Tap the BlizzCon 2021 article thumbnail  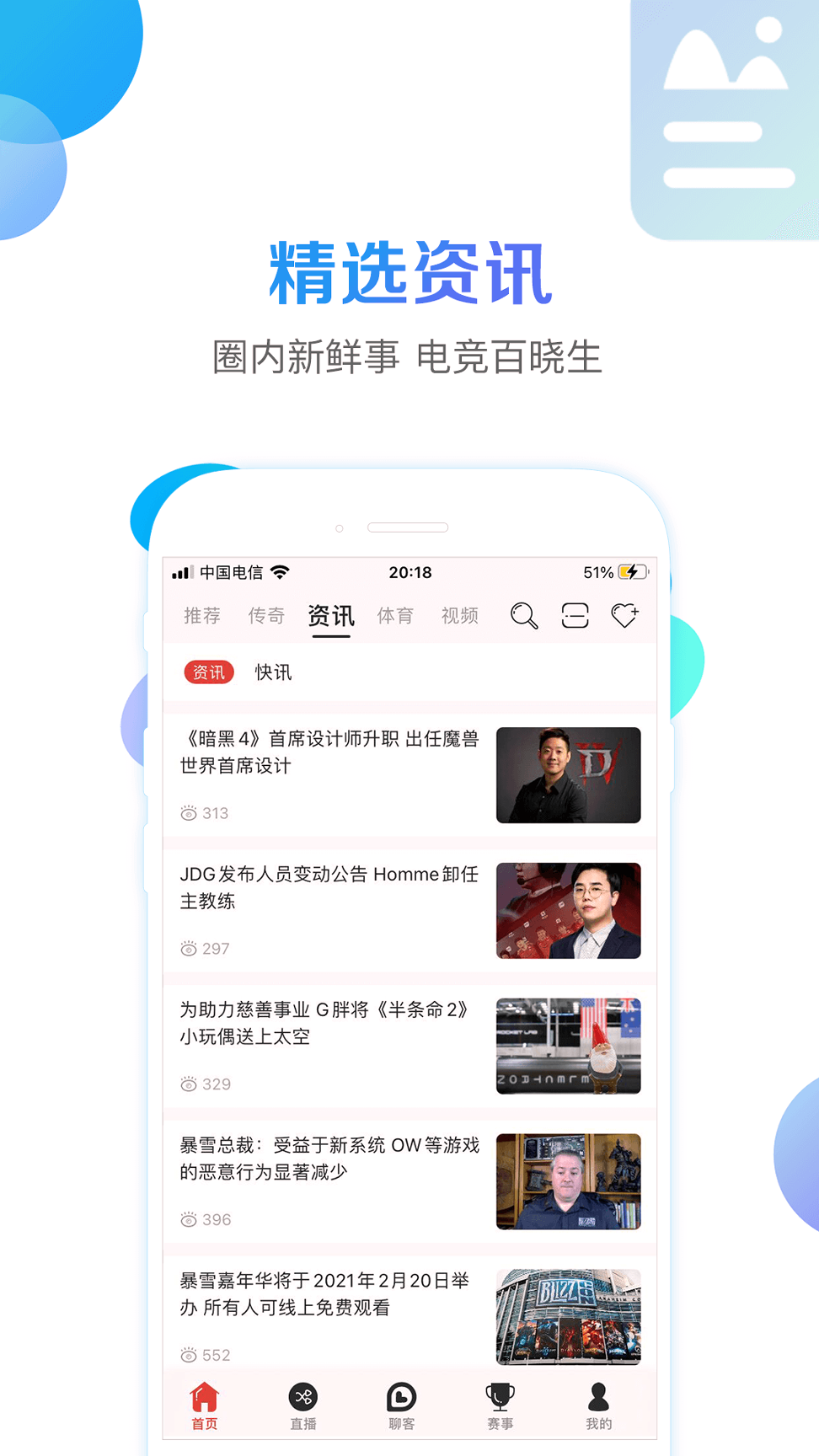pos(568,1318)
